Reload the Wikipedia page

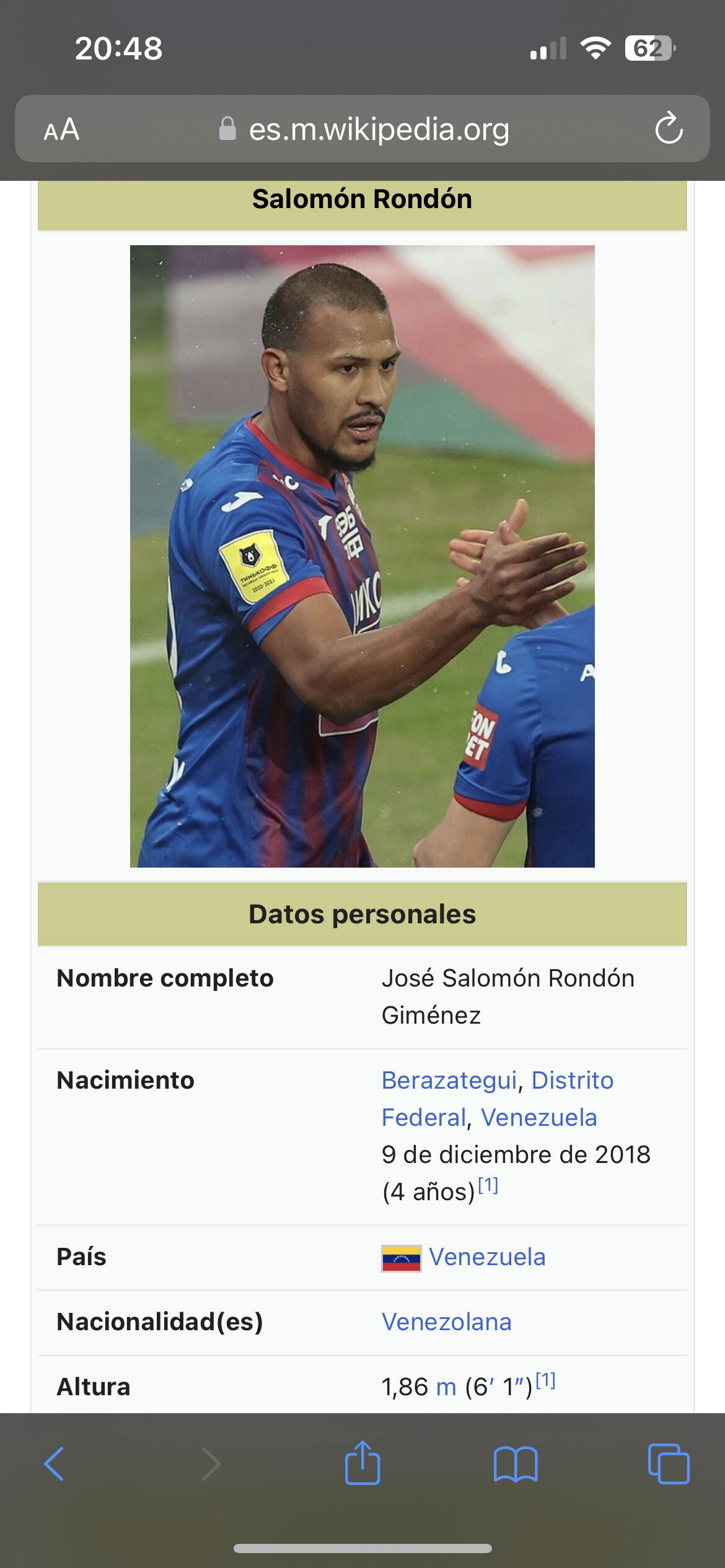click(669, 128)
